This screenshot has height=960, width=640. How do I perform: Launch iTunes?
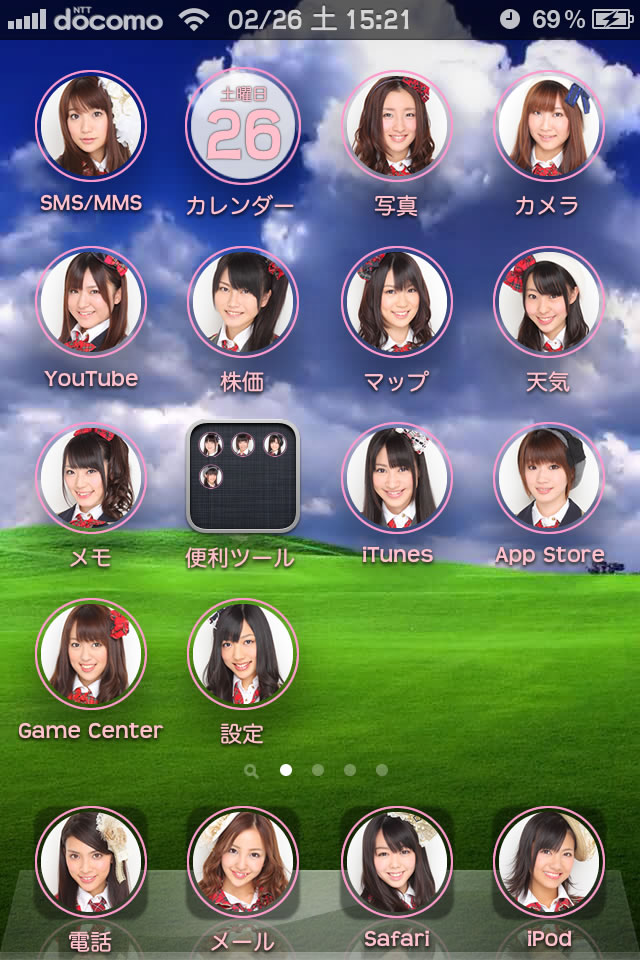tap(396, 478)
